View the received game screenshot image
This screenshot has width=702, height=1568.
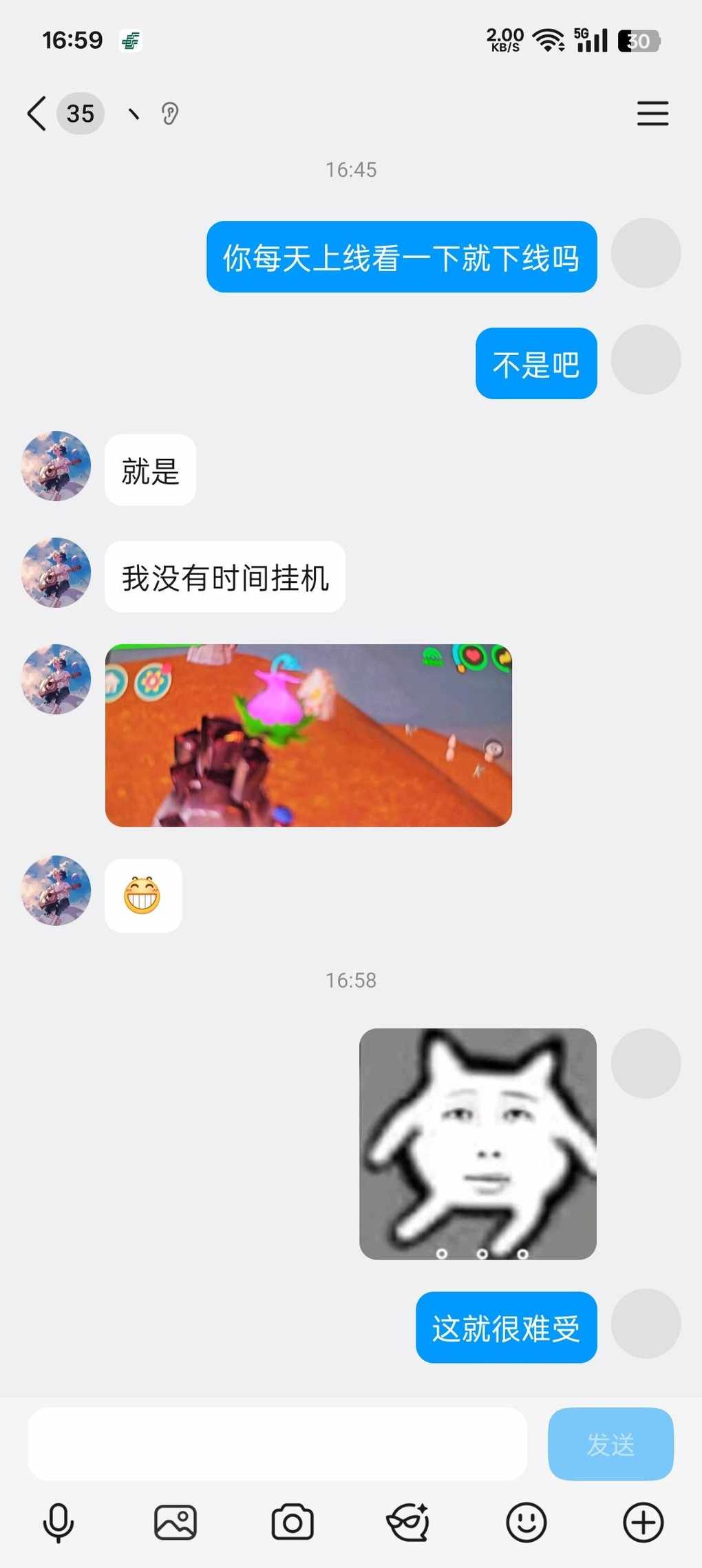point(308,735)
